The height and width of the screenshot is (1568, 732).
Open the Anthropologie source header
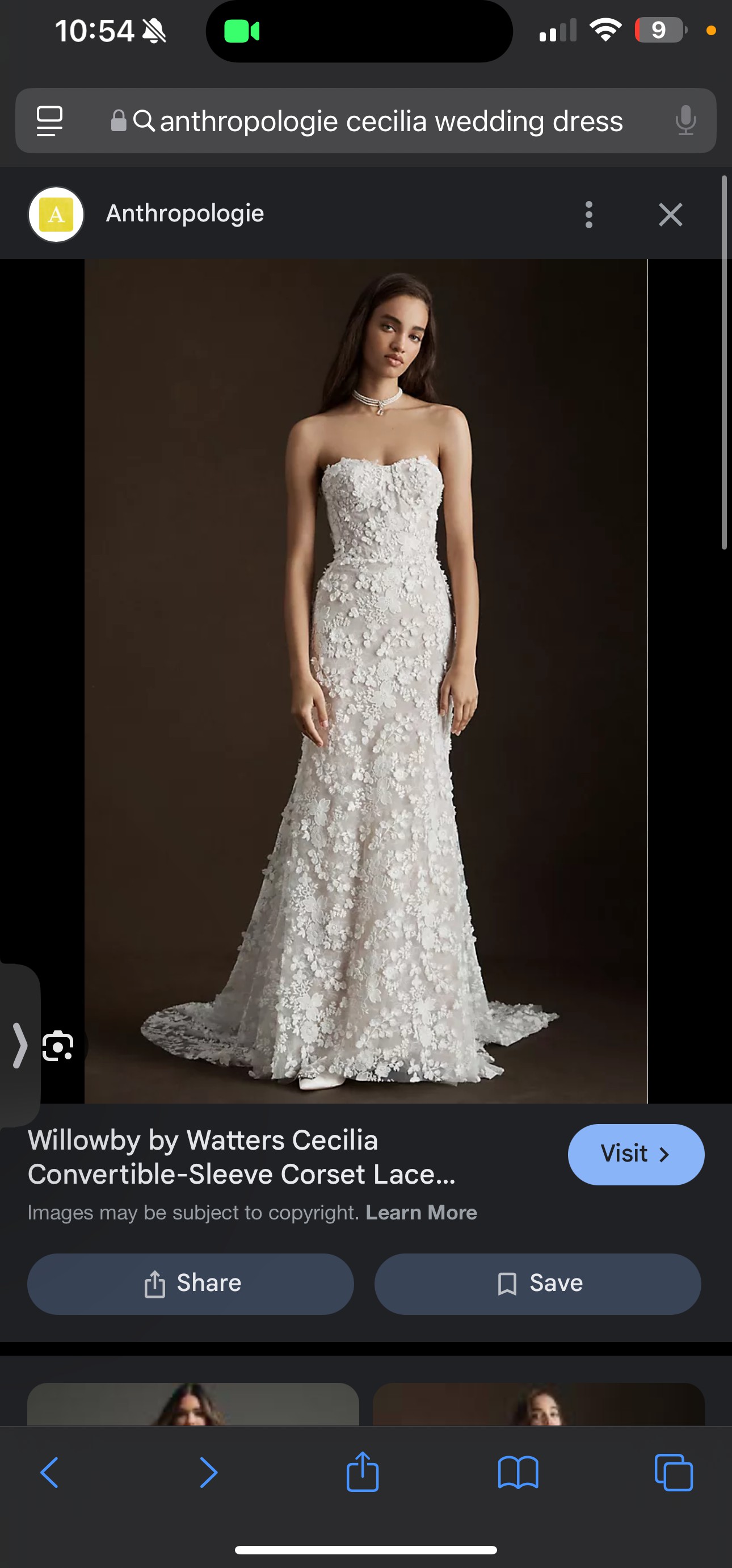click(x=184, y=213)
